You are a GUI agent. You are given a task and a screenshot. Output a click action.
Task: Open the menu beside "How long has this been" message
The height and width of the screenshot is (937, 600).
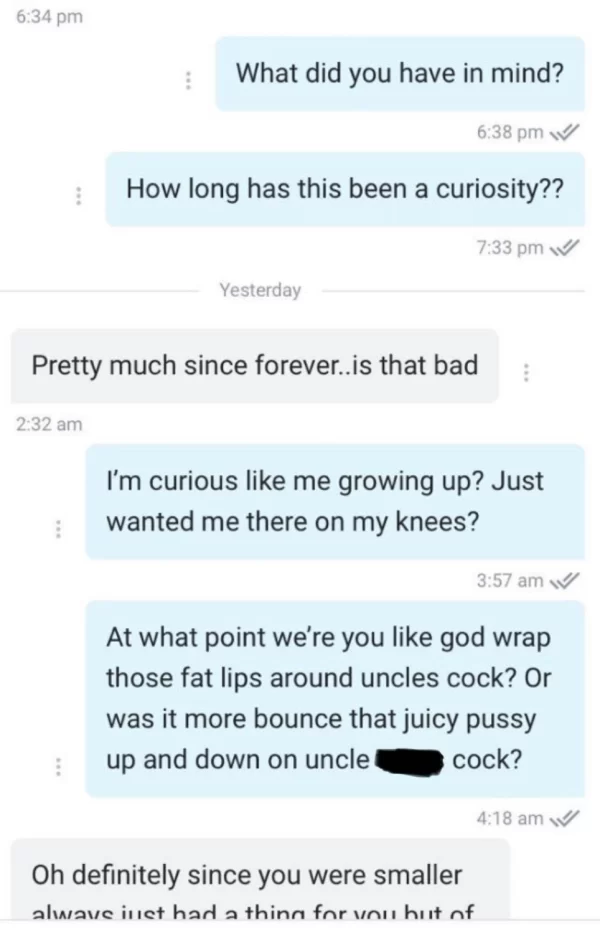pos(77,196)
